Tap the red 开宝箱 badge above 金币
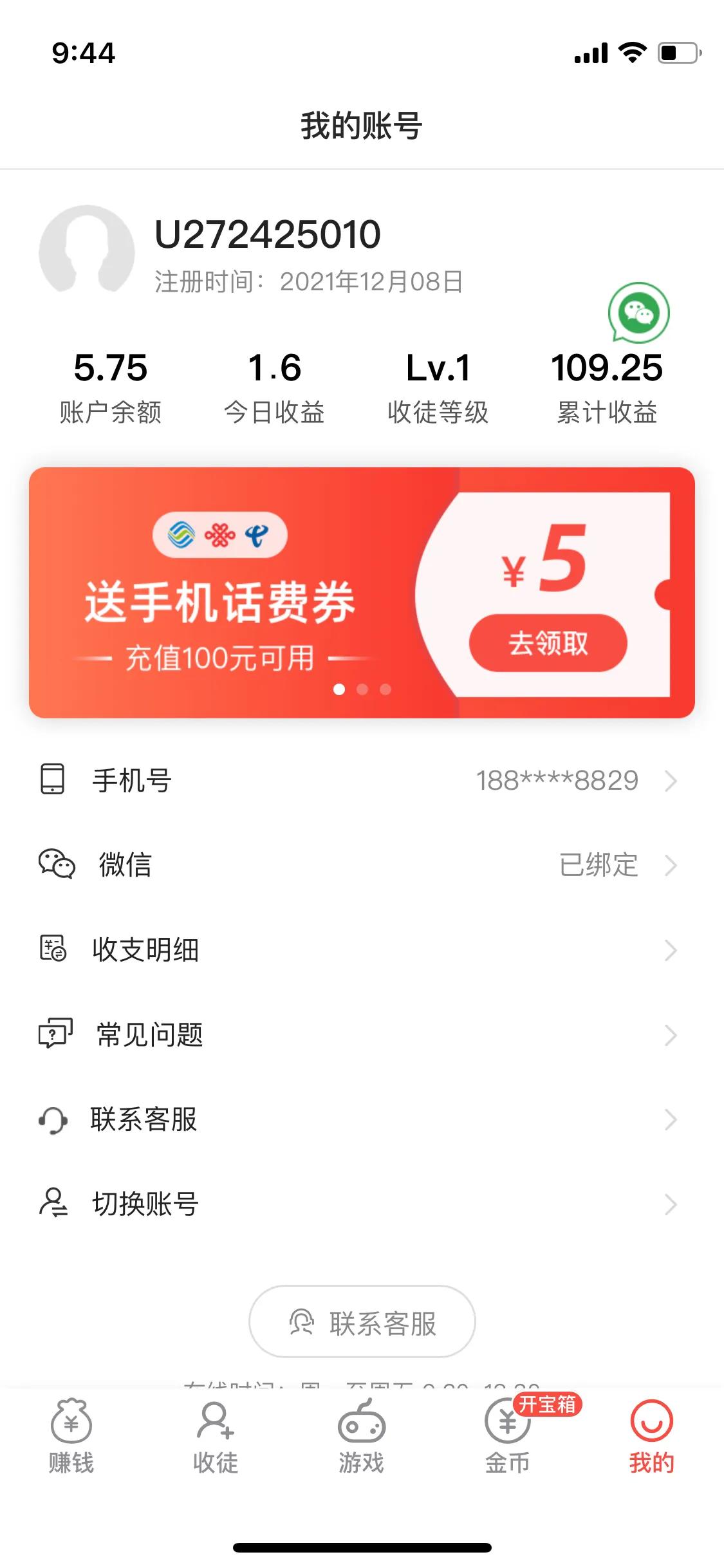Viewport: 724px width, 1568px height. [548, 1404]
